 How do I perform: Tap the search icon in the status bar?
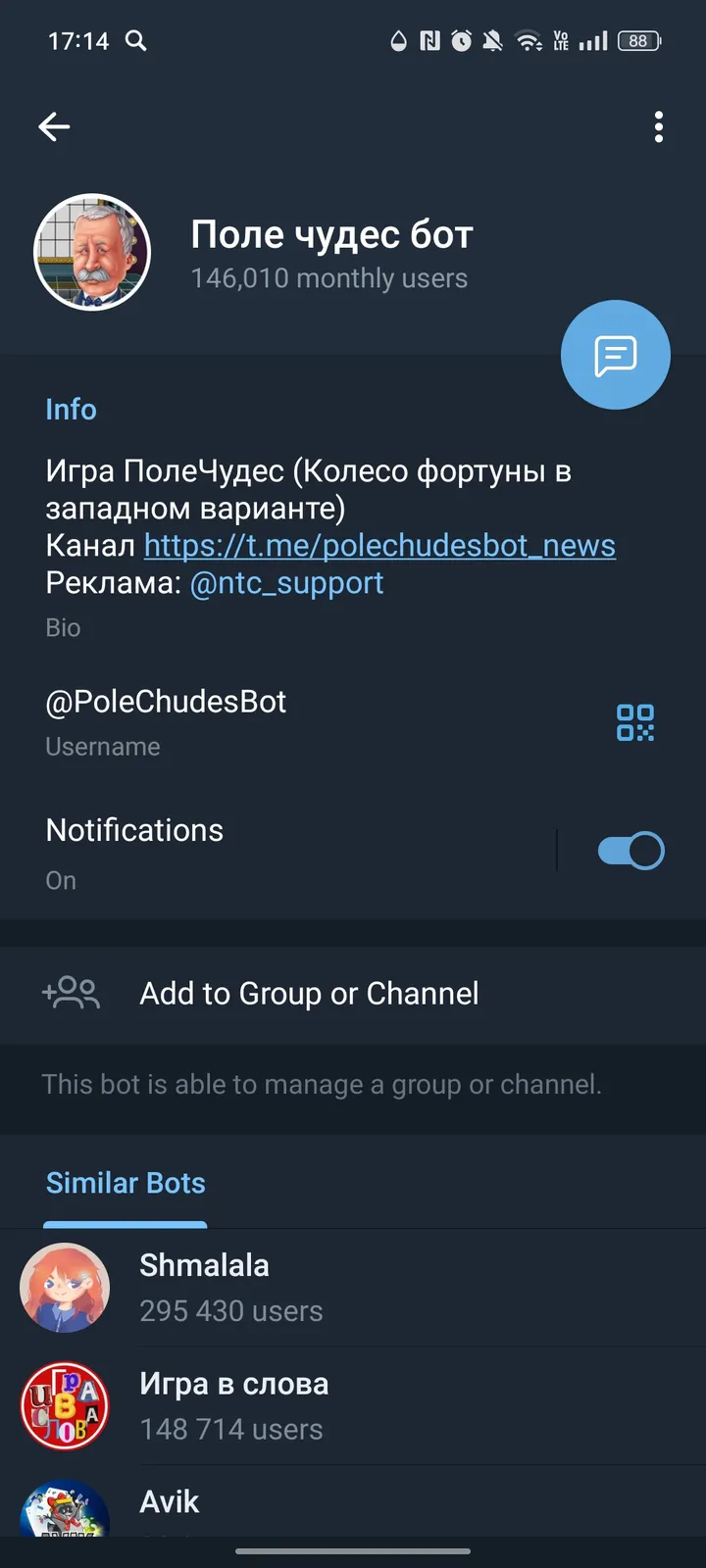tap(136, 41)
